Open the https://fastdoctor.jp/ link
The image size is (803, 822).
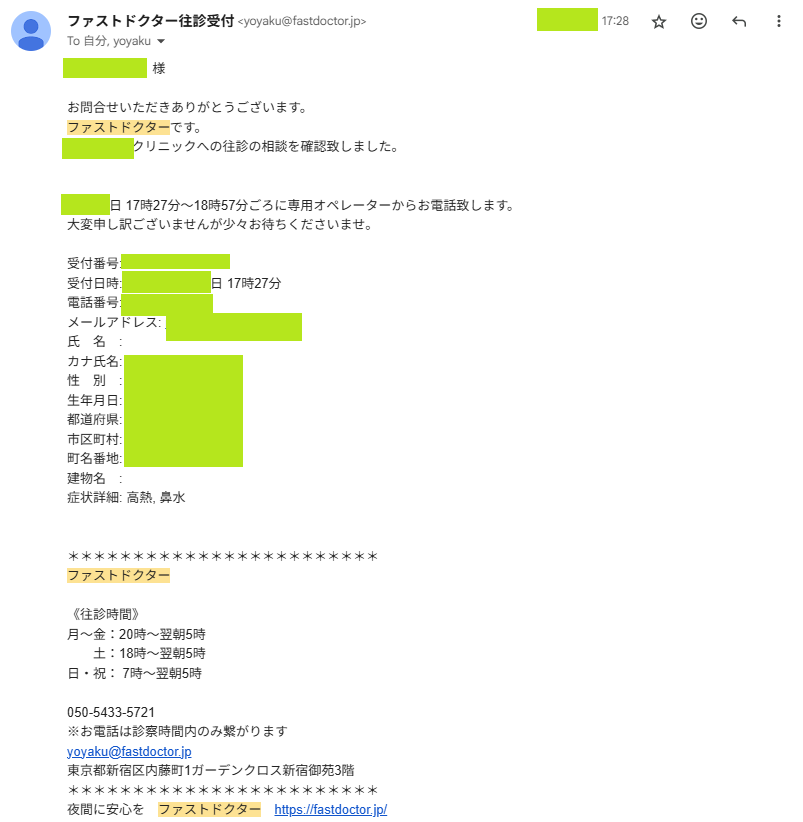(330, 809)
